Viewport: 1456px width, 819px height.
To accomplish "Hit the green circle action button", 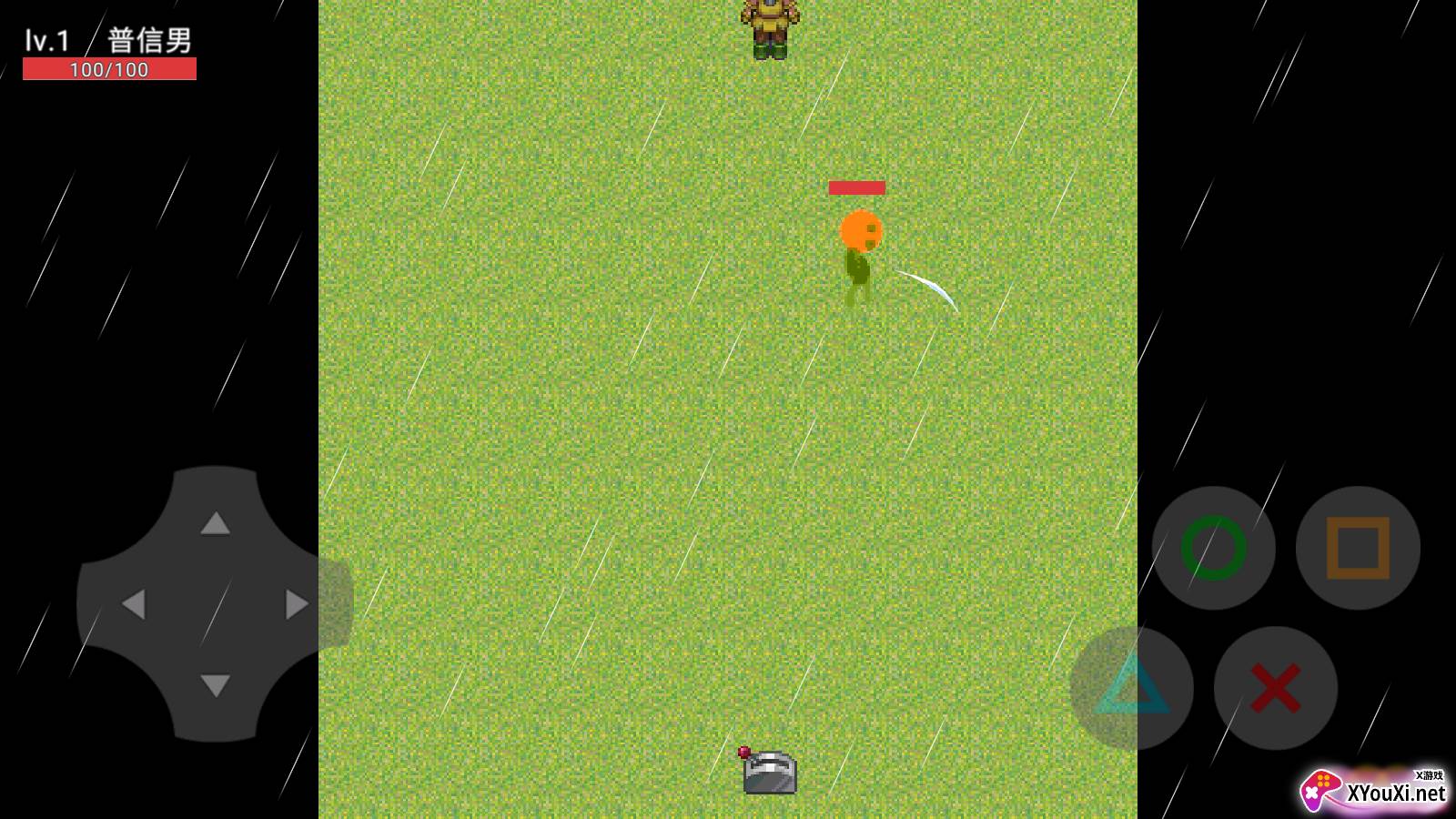I will [1214, 548].
